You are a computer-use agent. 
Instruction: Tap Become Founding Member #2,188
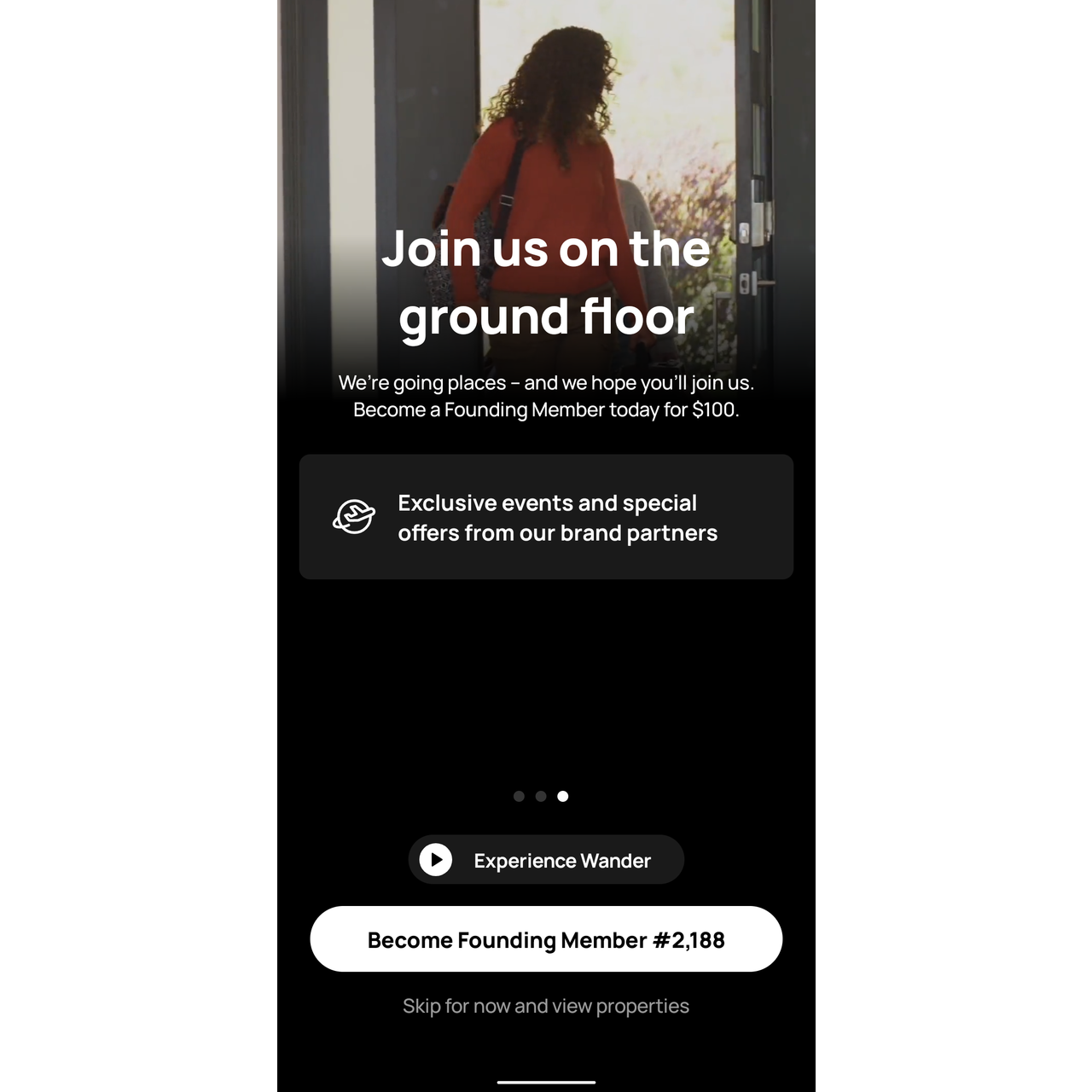546,939
